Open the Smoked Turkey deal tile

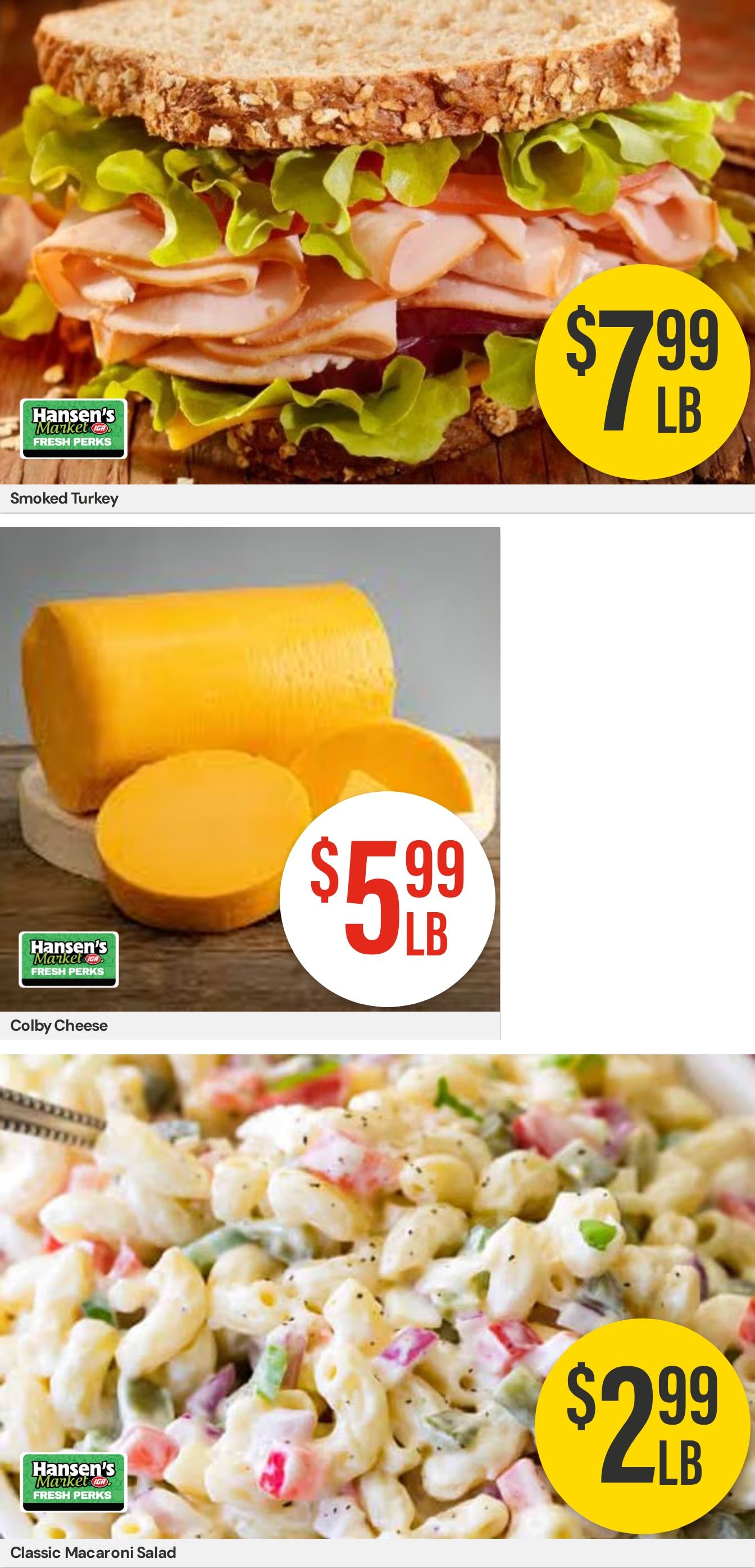click(x=377, y=256)
